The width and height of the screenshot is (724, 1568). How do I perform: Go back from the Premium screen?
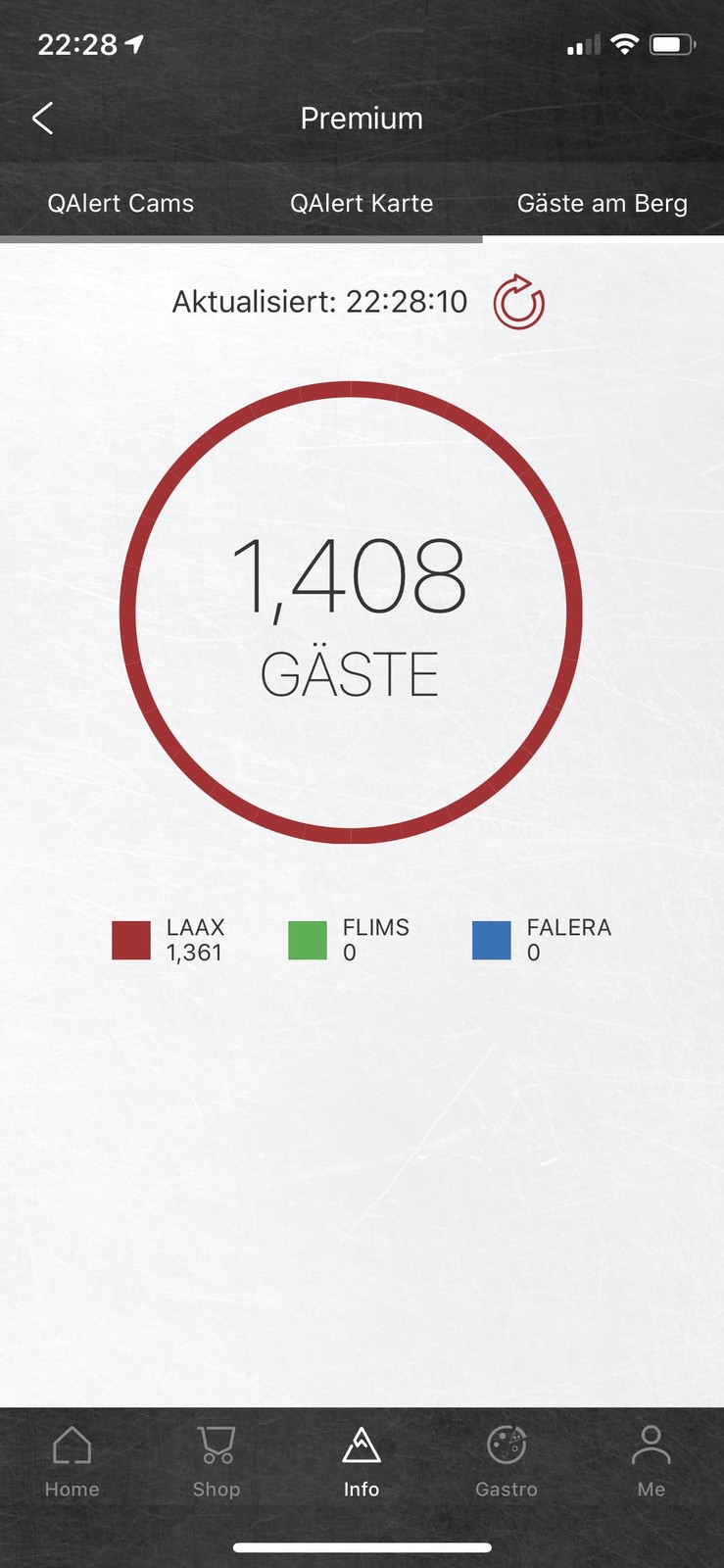click(x=42, y=119)
